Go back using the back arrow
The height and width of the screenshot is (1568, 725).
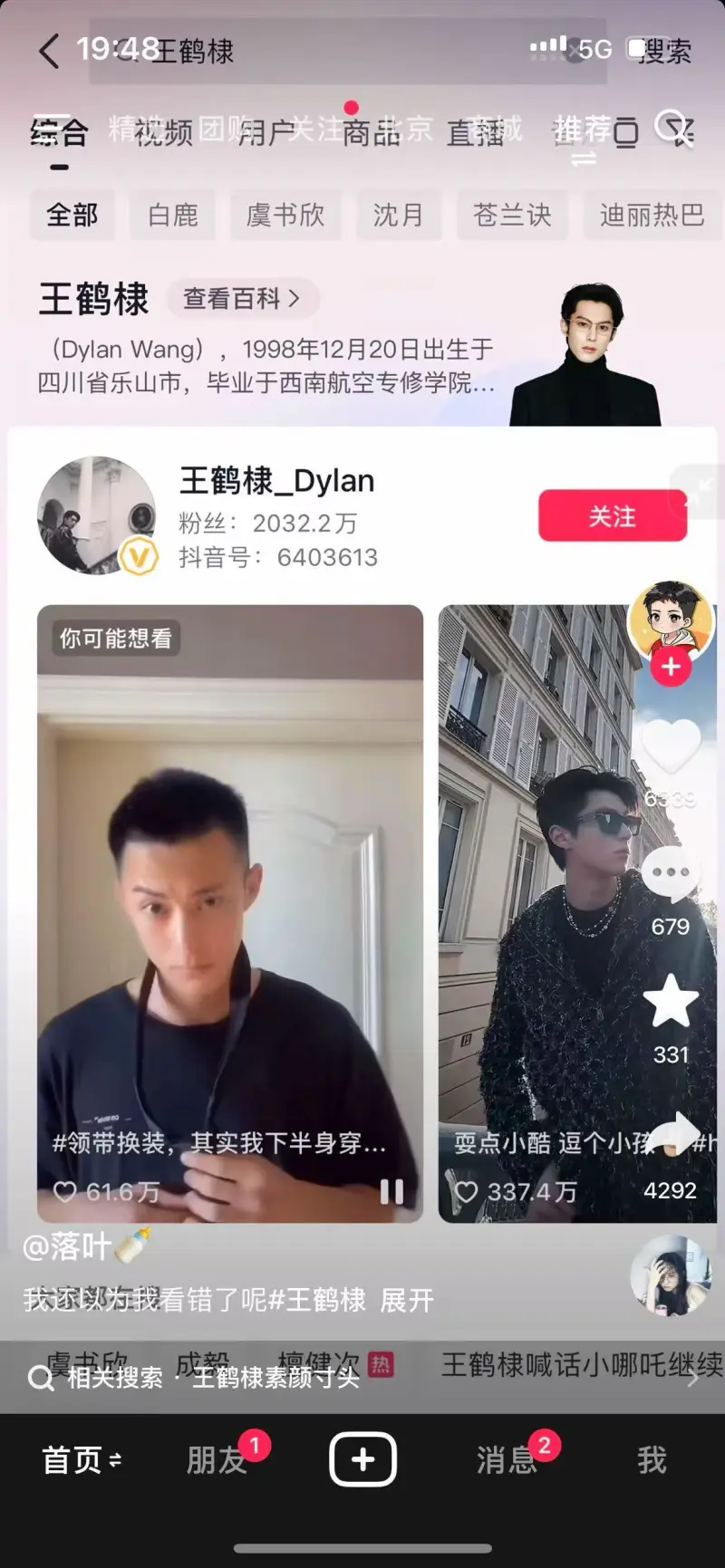(x=49, y=52)
